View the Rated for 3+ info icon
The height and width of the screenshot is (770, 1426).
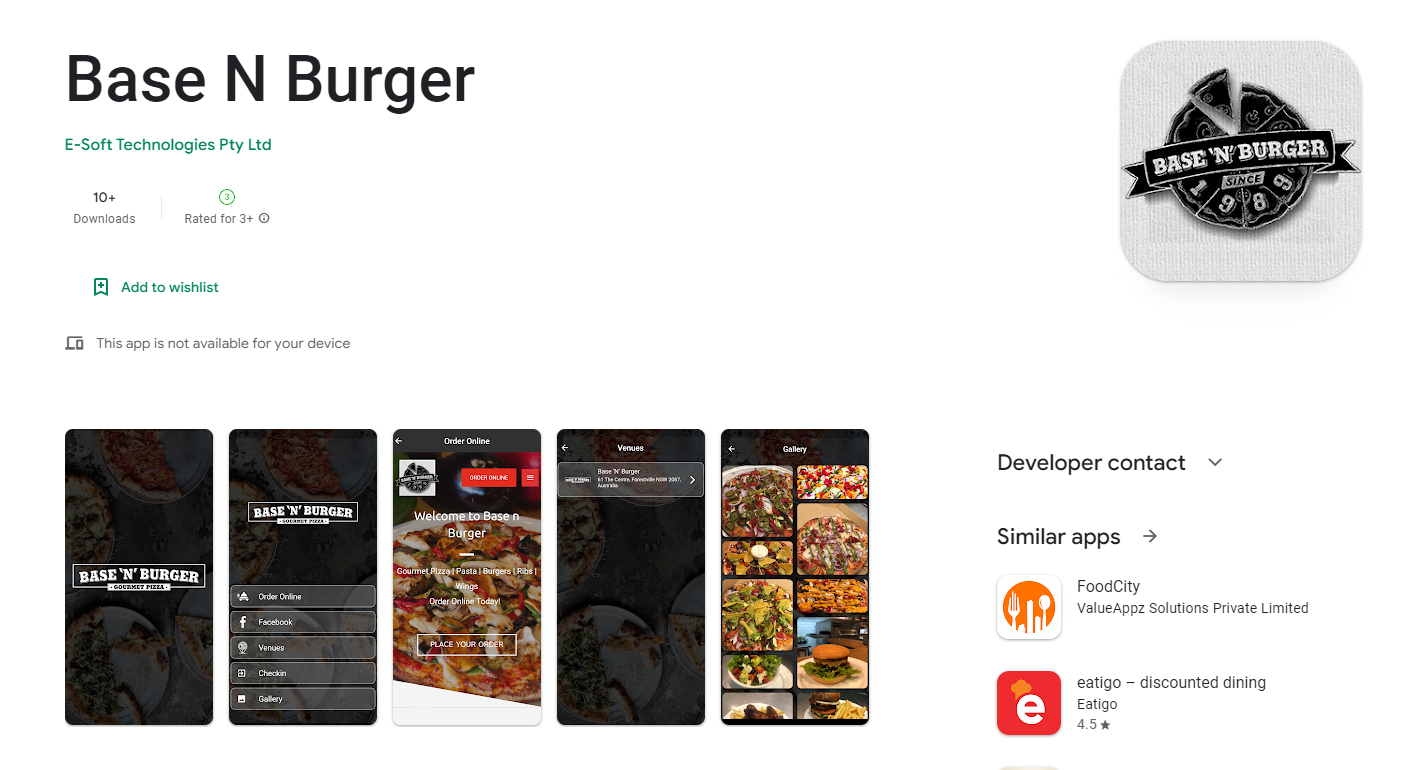pos(264,218)
